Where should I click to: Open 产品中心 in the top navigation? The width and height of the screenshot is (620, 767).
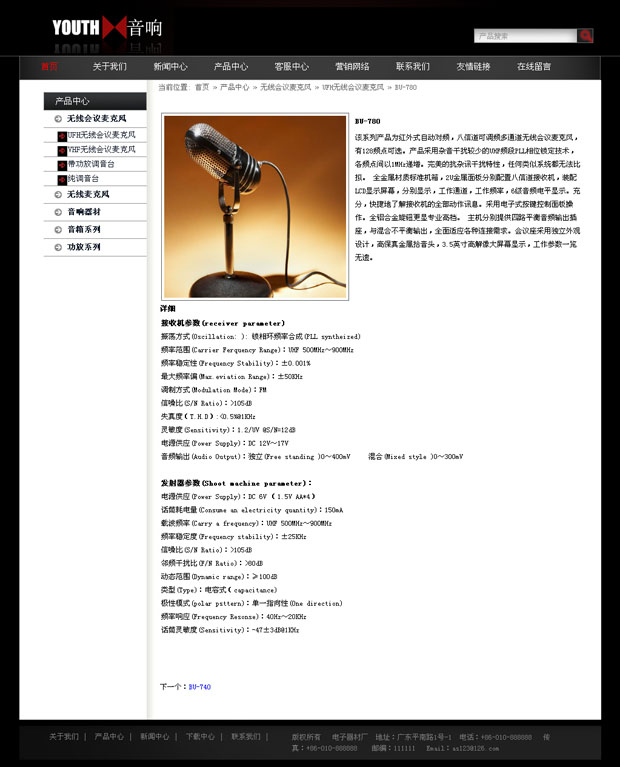[x=231, y=67]
